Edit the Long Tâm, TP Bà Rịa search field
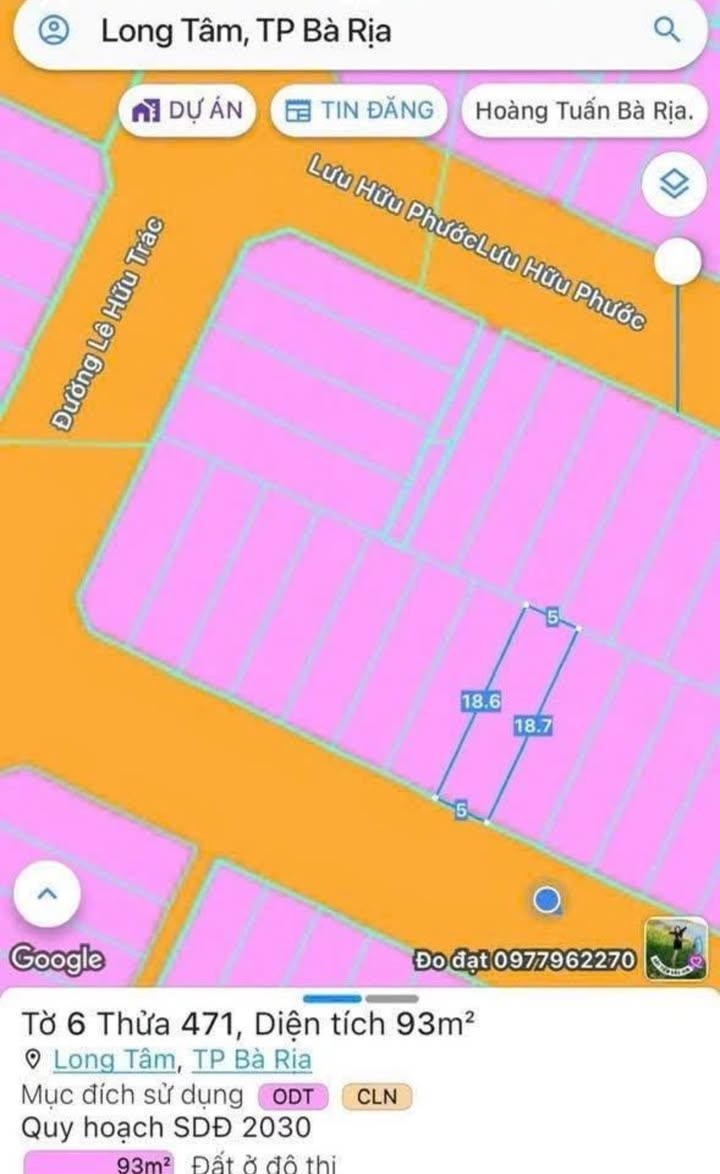Screen dimensions: 720x1174 click(x=340, y=31)
